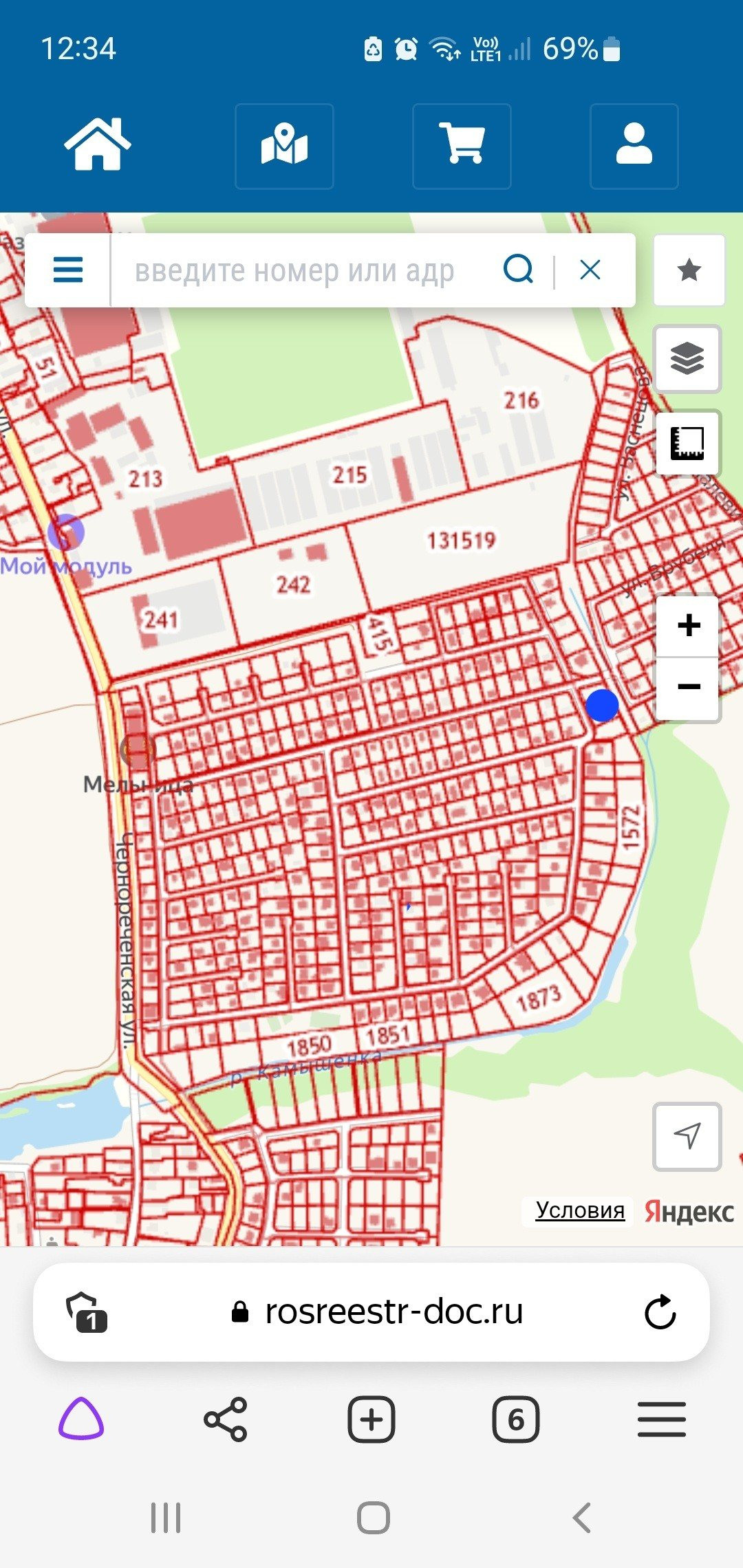743x1568 pixels.
Task: Add a new browser tab
Action: pyautogui.click(x=371, y=1419)
